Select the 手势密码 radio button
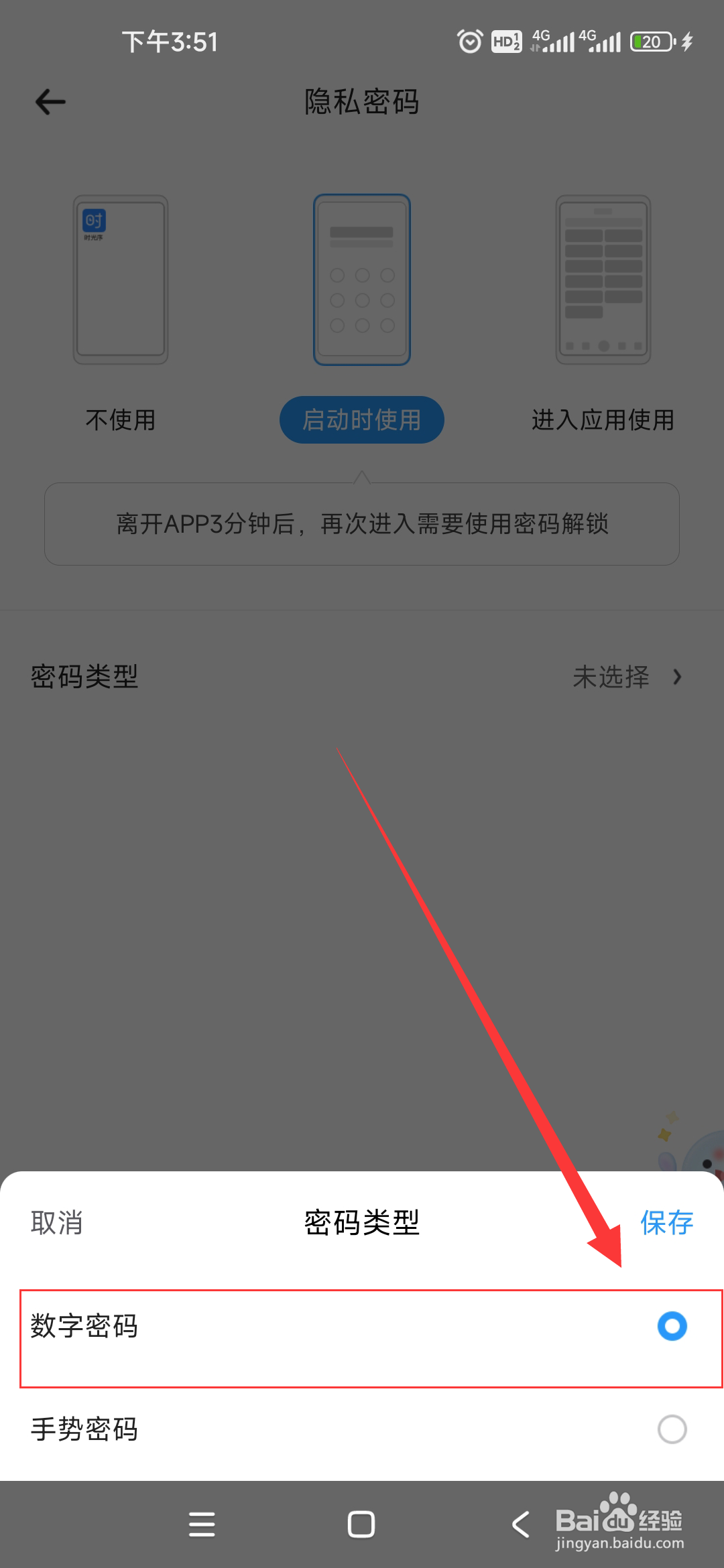 tap(672, 1429)
